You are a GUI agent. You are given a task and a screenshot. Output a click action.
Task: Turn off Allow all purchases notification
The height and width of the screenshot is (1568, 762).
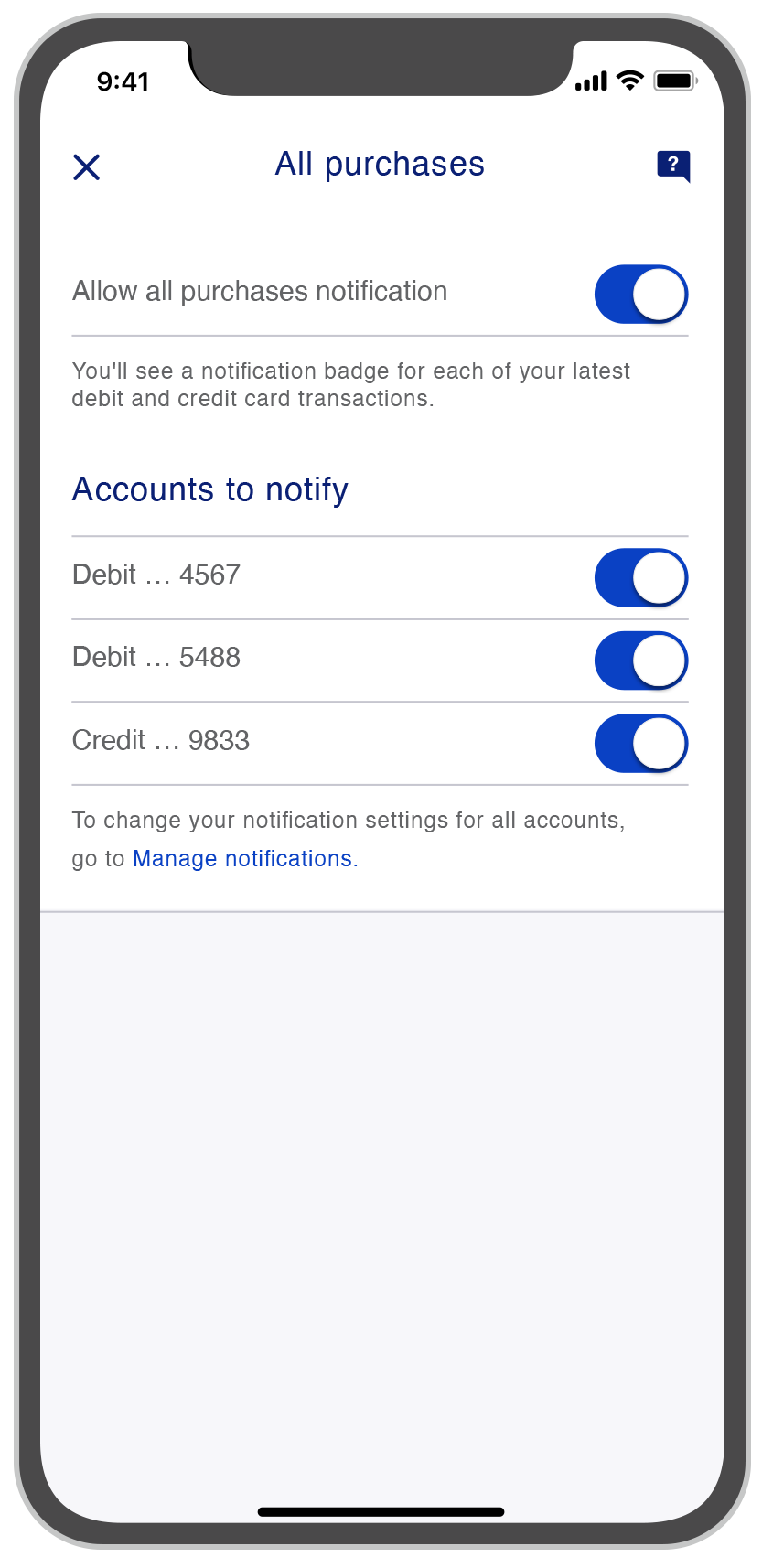(641, 295)
